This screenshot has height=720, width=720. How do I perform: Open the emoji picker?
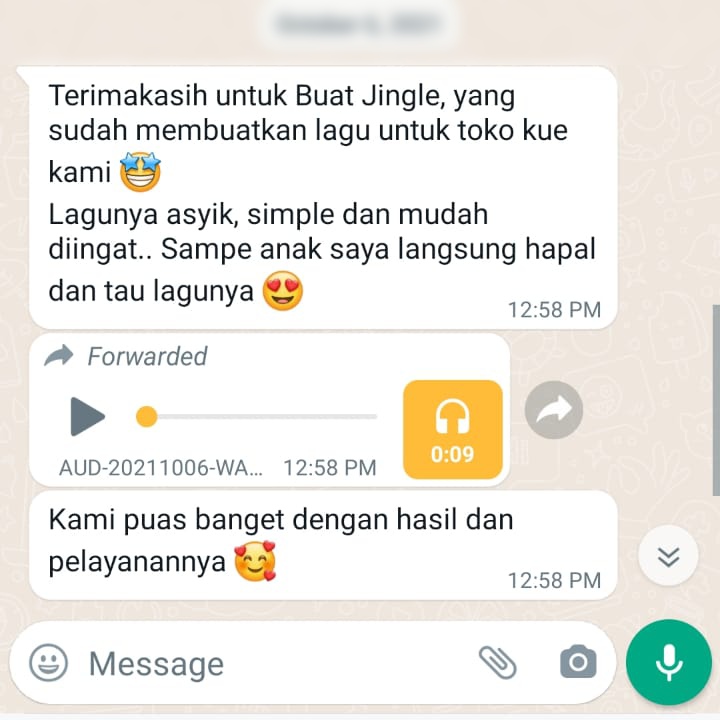tap(48, 662)
